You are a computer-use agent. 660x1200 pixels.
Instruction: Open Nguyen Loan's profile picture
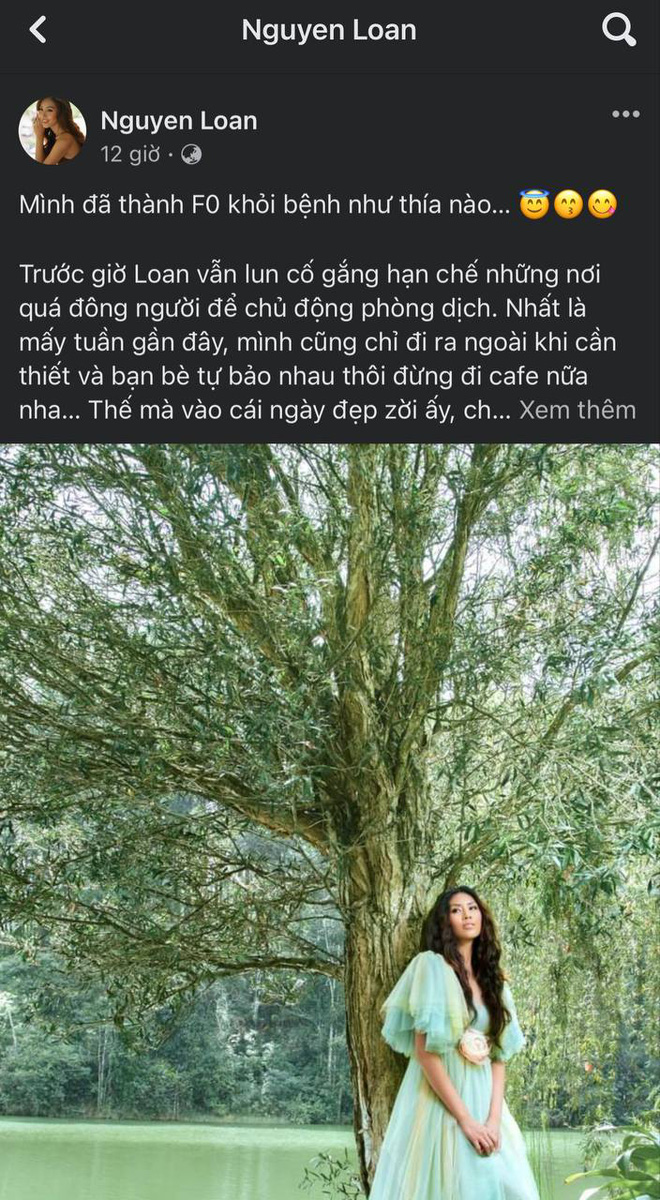(52, 131)
